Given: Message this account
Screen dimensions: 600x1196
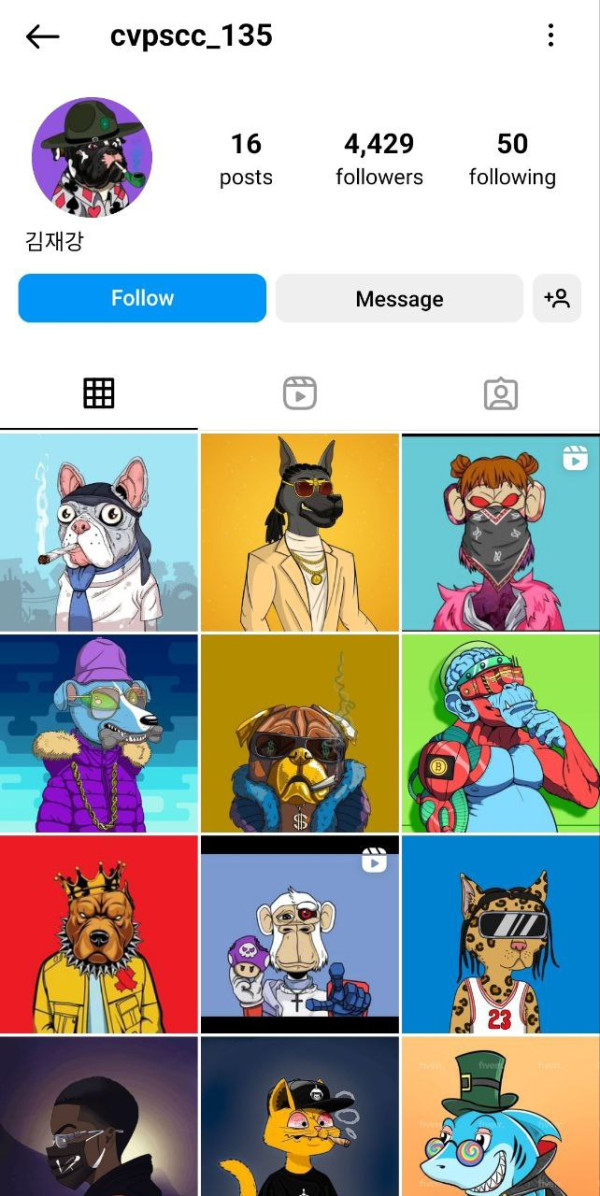Looking at the screenshot, I should pyautogui.click(x=399, y=298).
